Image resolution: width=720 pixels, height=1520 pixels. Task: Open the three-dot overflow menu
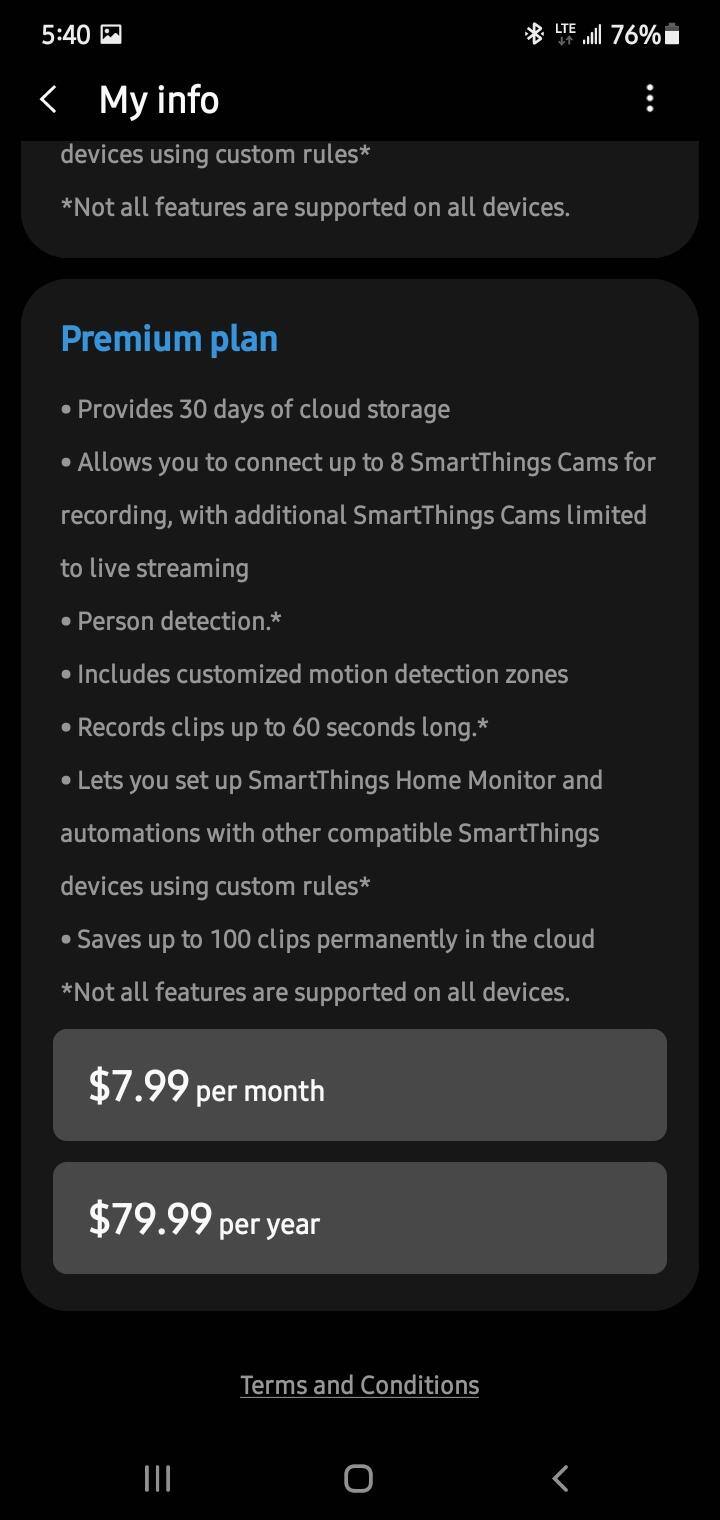point(650,98)
